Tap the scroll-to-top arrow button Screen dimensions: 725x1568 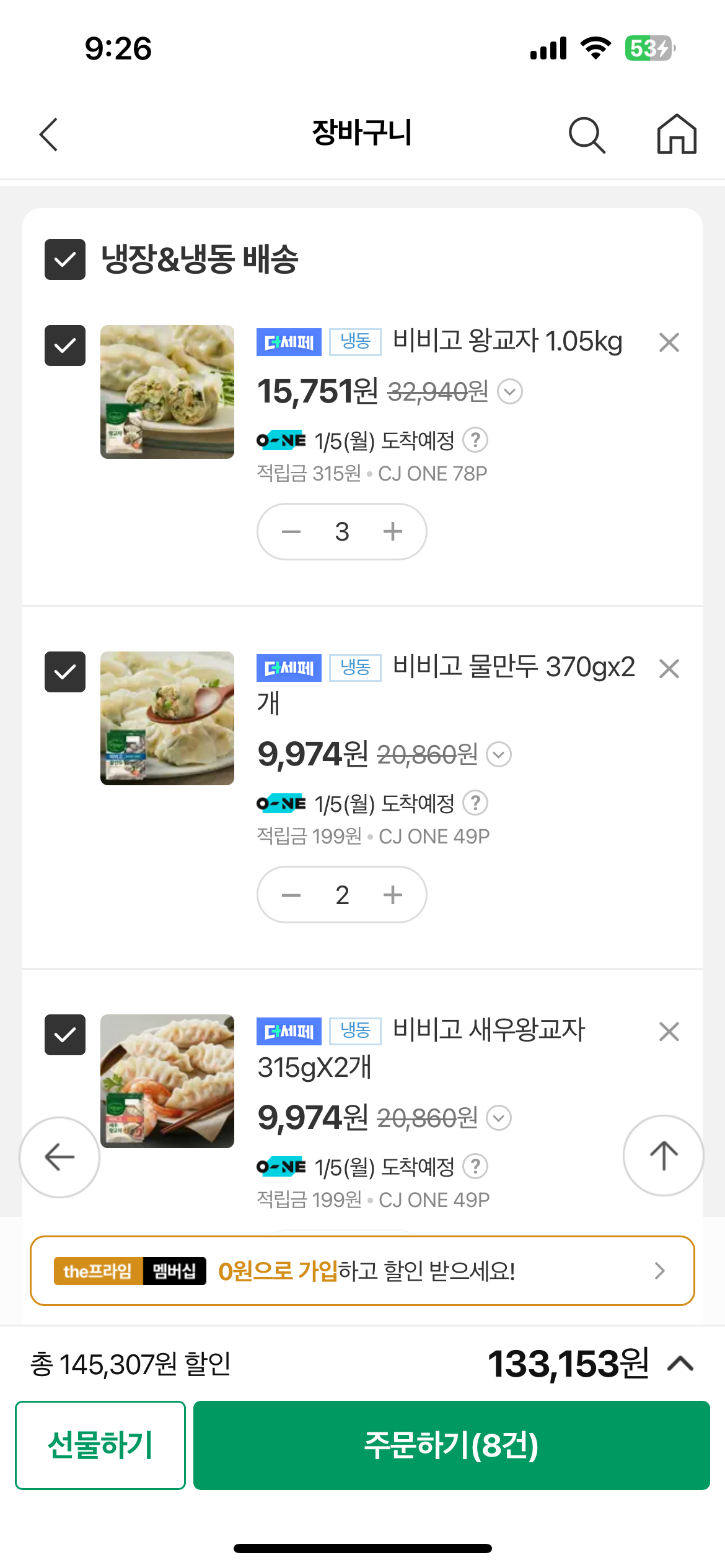click(663, 1156)
